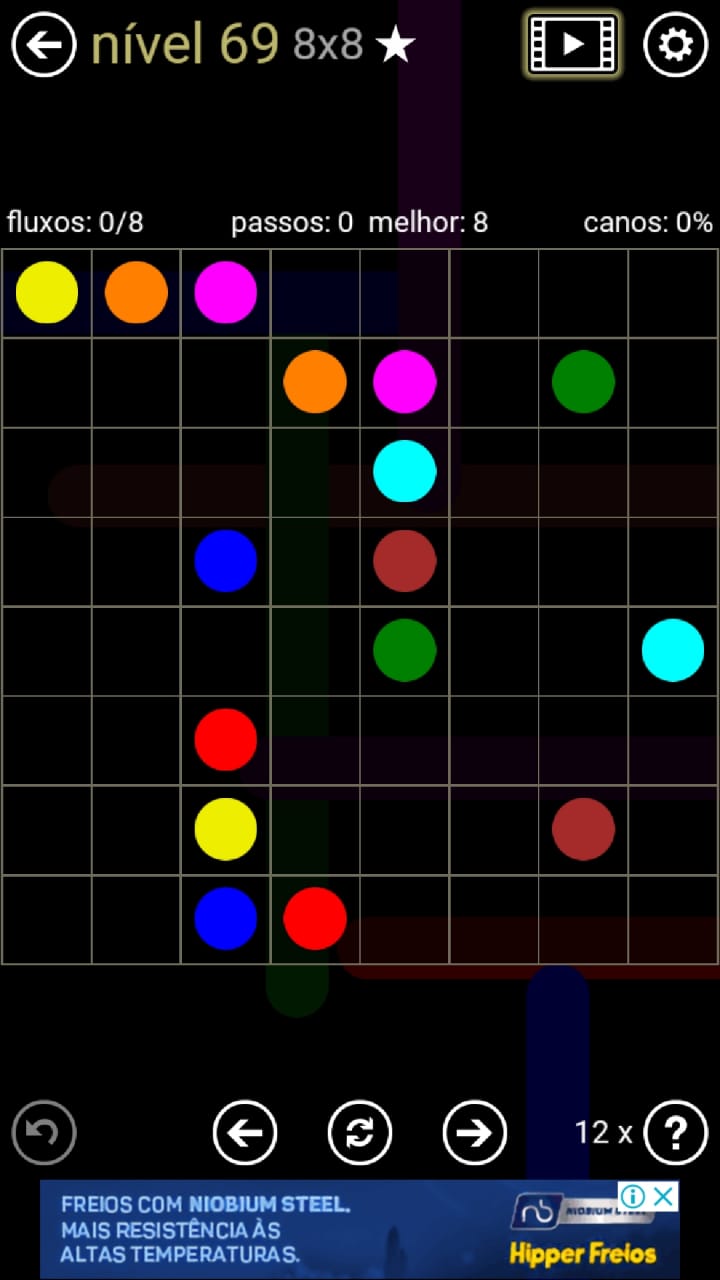
Task: Go back using the top-left arrow
Action: pos(44,45)
